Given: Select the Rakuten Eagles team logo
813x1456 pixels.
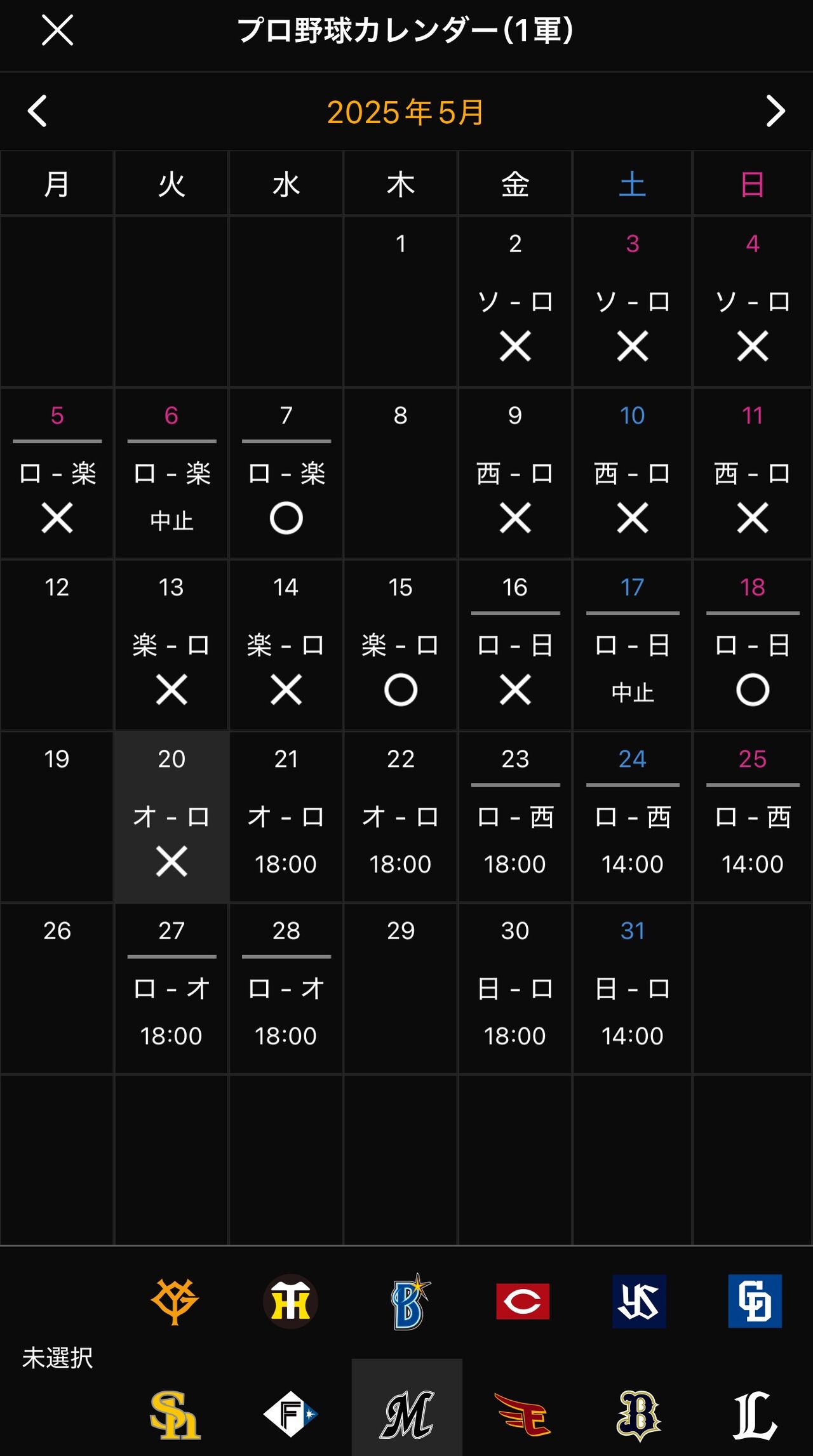Looking at the screenshot, I should pos(523,1414).
